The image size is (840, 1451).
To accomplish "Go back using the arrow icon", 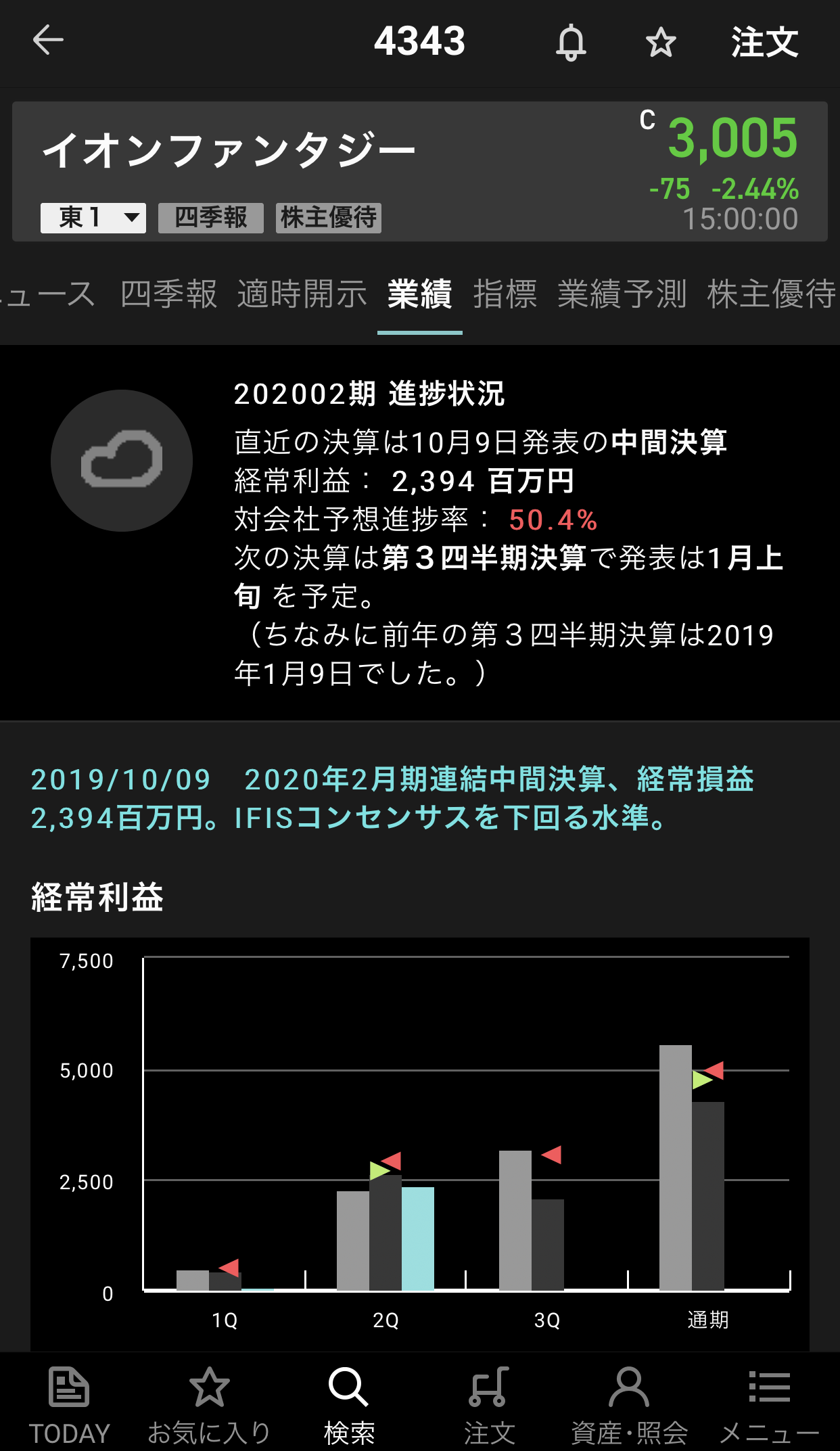I will 48,40.
